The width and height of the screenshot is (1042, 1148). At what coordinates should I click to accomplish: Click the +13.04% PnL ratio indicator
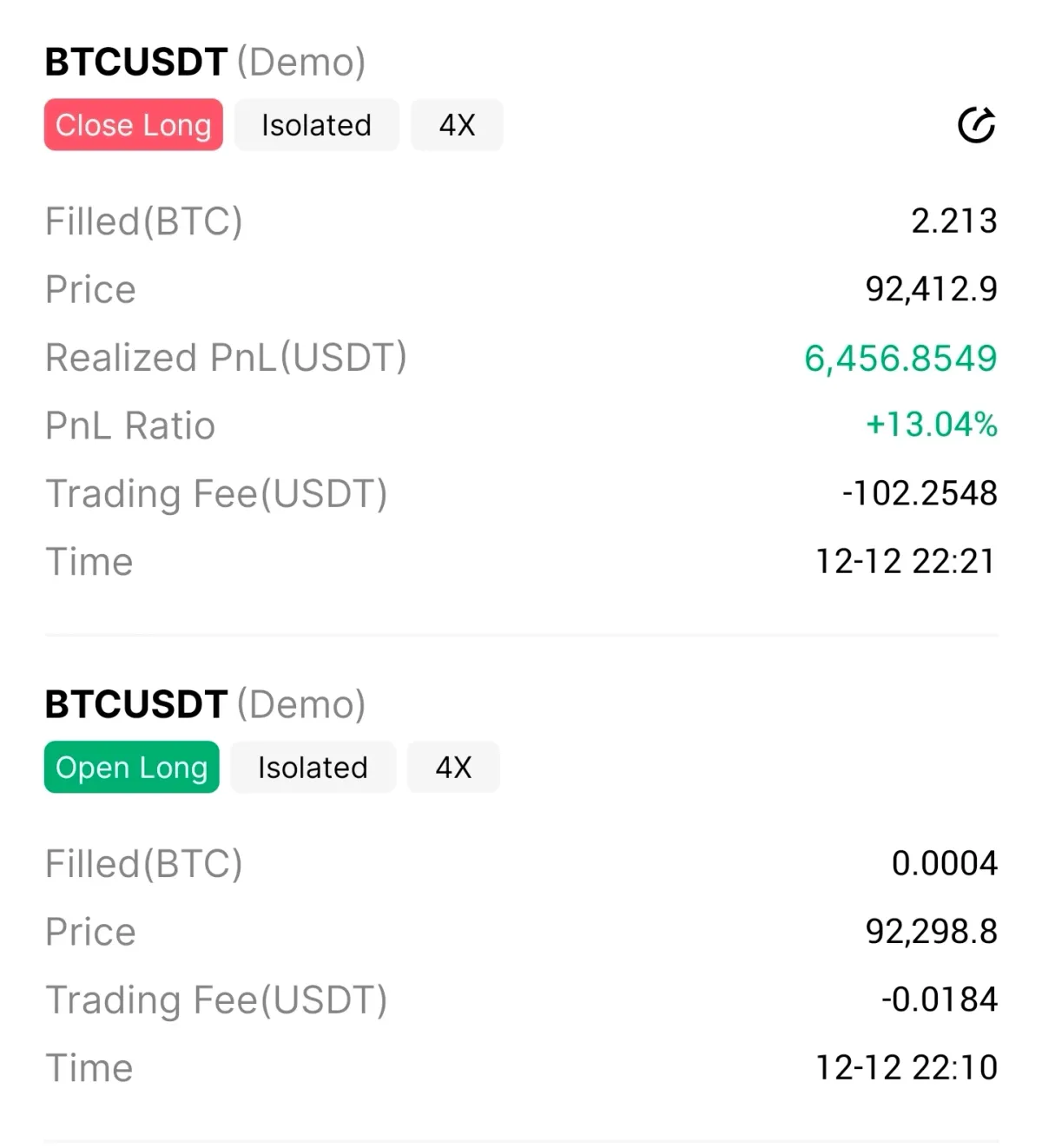tap(931, 425)
